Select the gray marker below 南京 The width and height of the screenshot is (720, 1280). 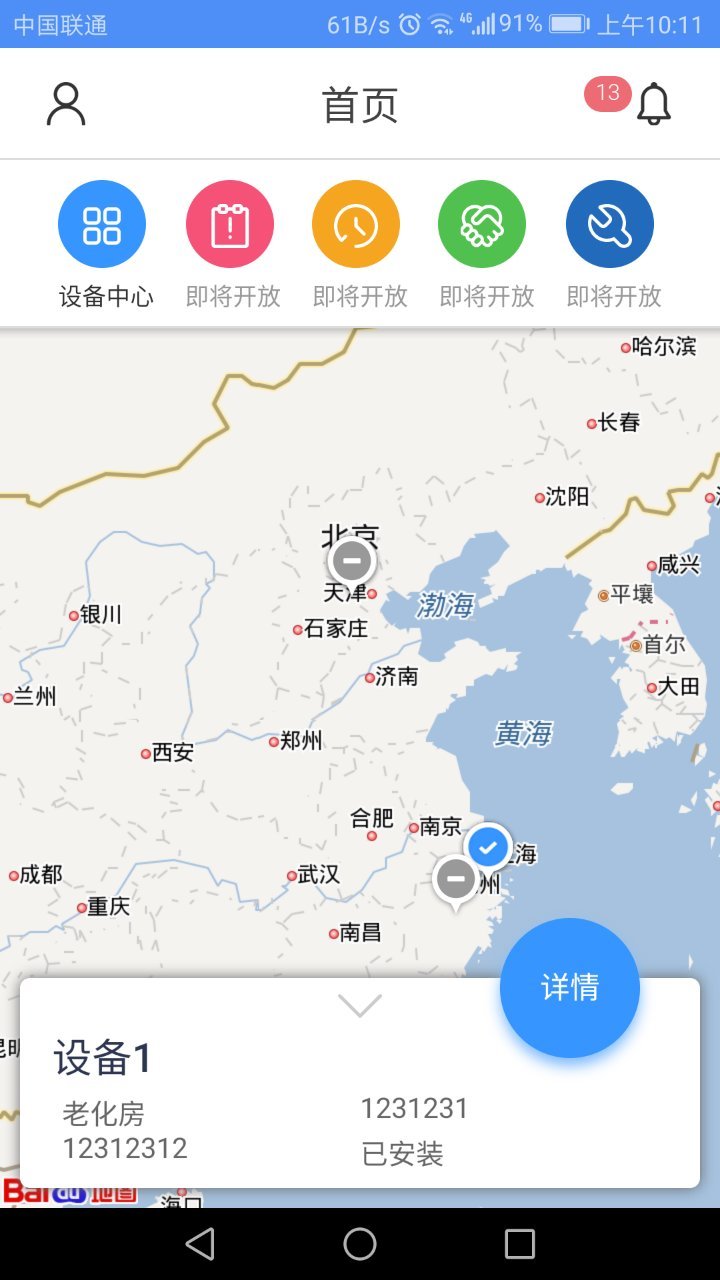tap(456, 880)
